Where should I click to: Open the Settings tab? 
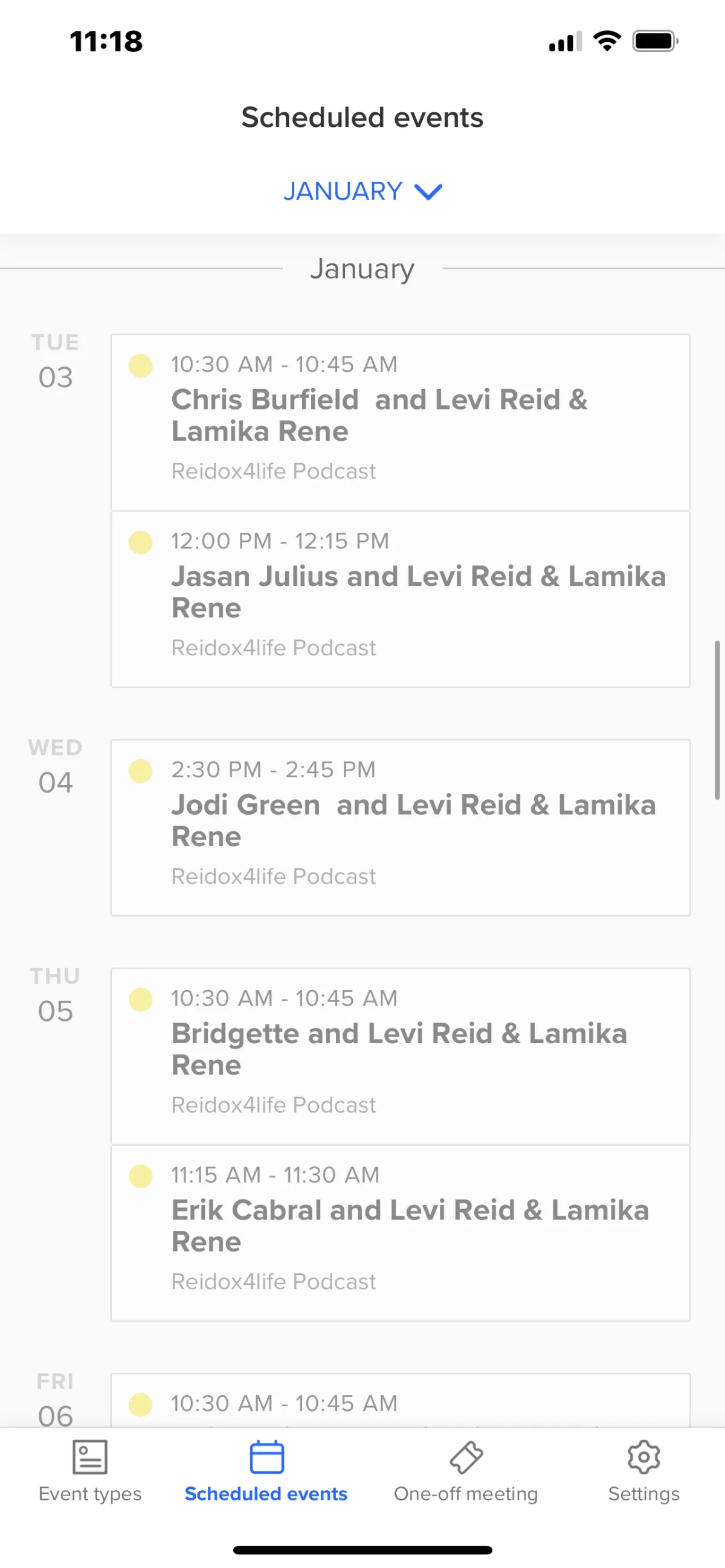click(643, 1470)
